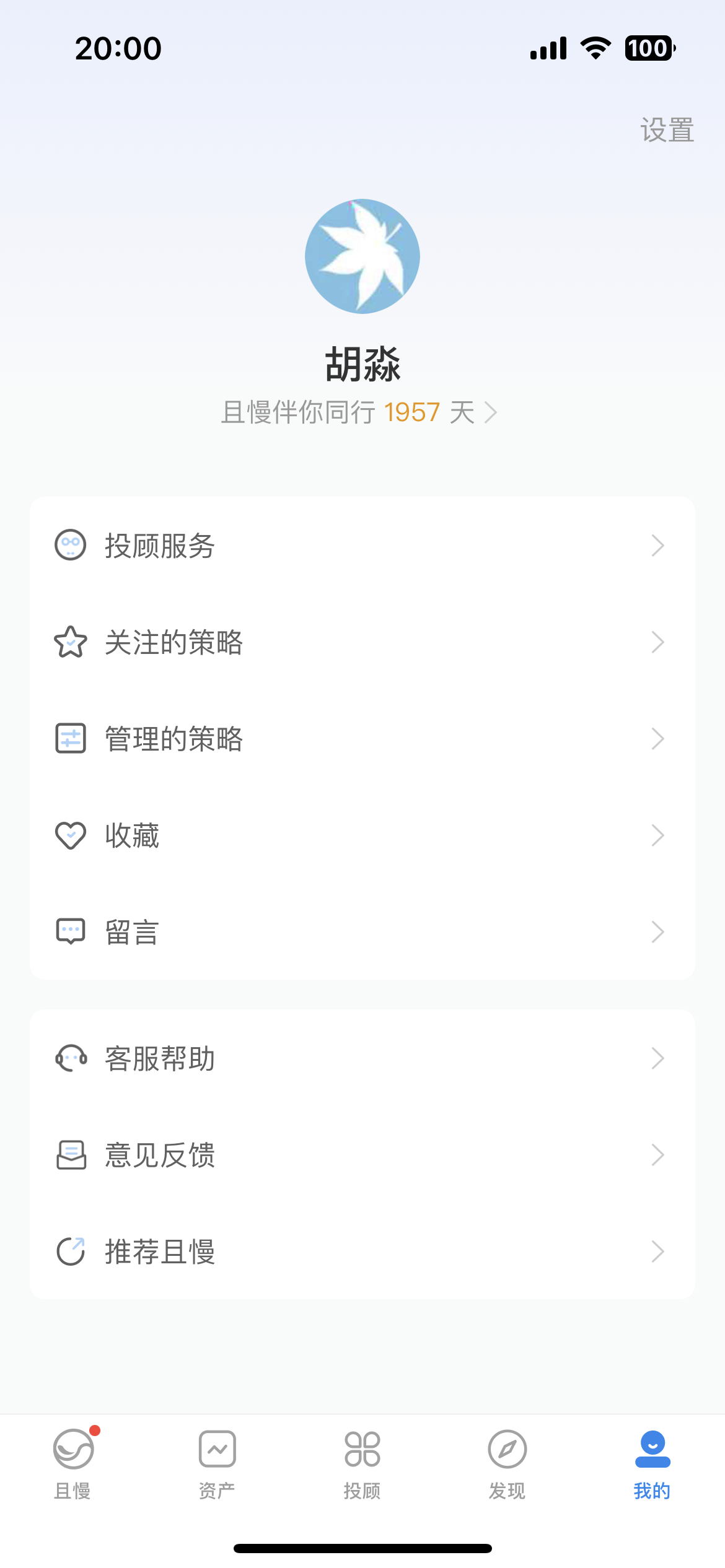
Task: Go to 收藏 favorites
Action: pyautogui.click(x=362, y=835)
